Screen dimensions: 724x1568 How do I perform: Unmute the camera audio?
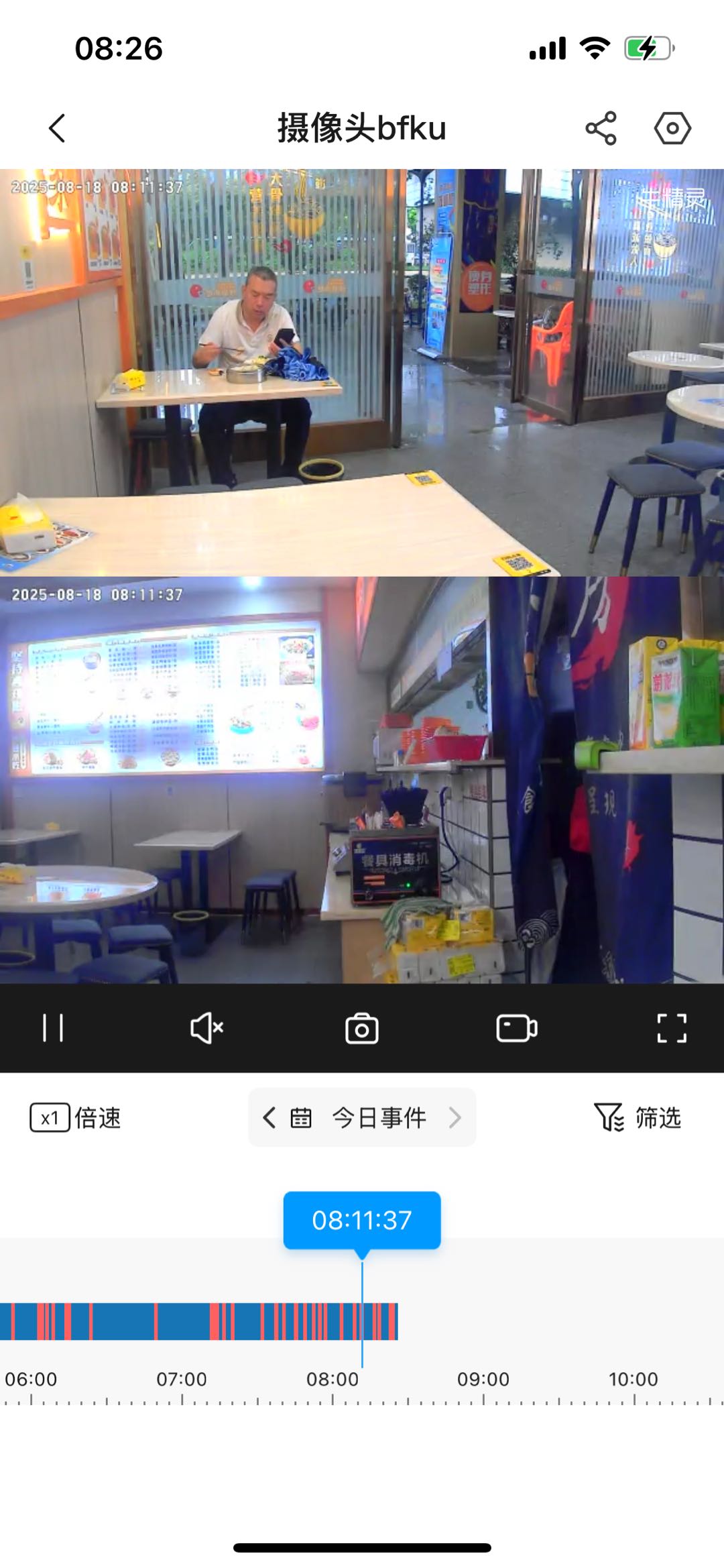click(207, 1027)
